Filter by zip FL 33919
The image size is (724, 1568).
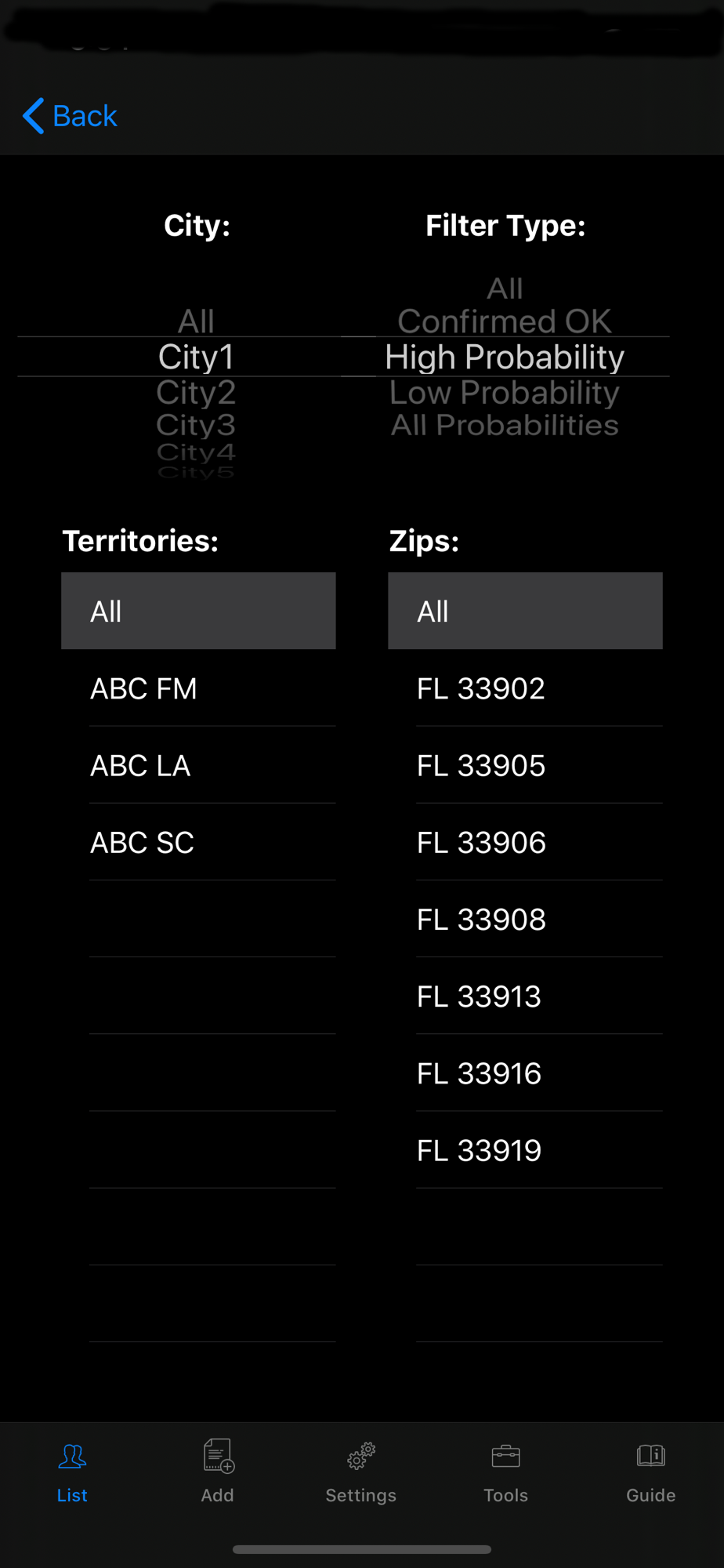(525, 1150)
